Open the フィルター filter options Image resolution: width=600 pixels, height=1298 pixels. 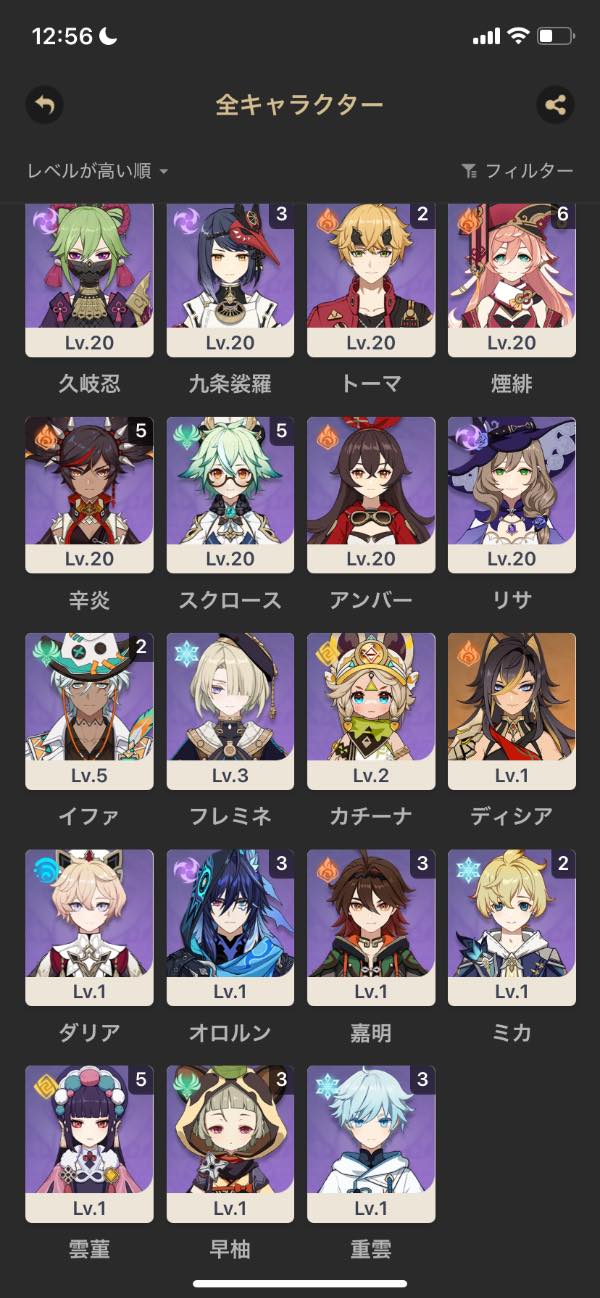coord(518,171)
